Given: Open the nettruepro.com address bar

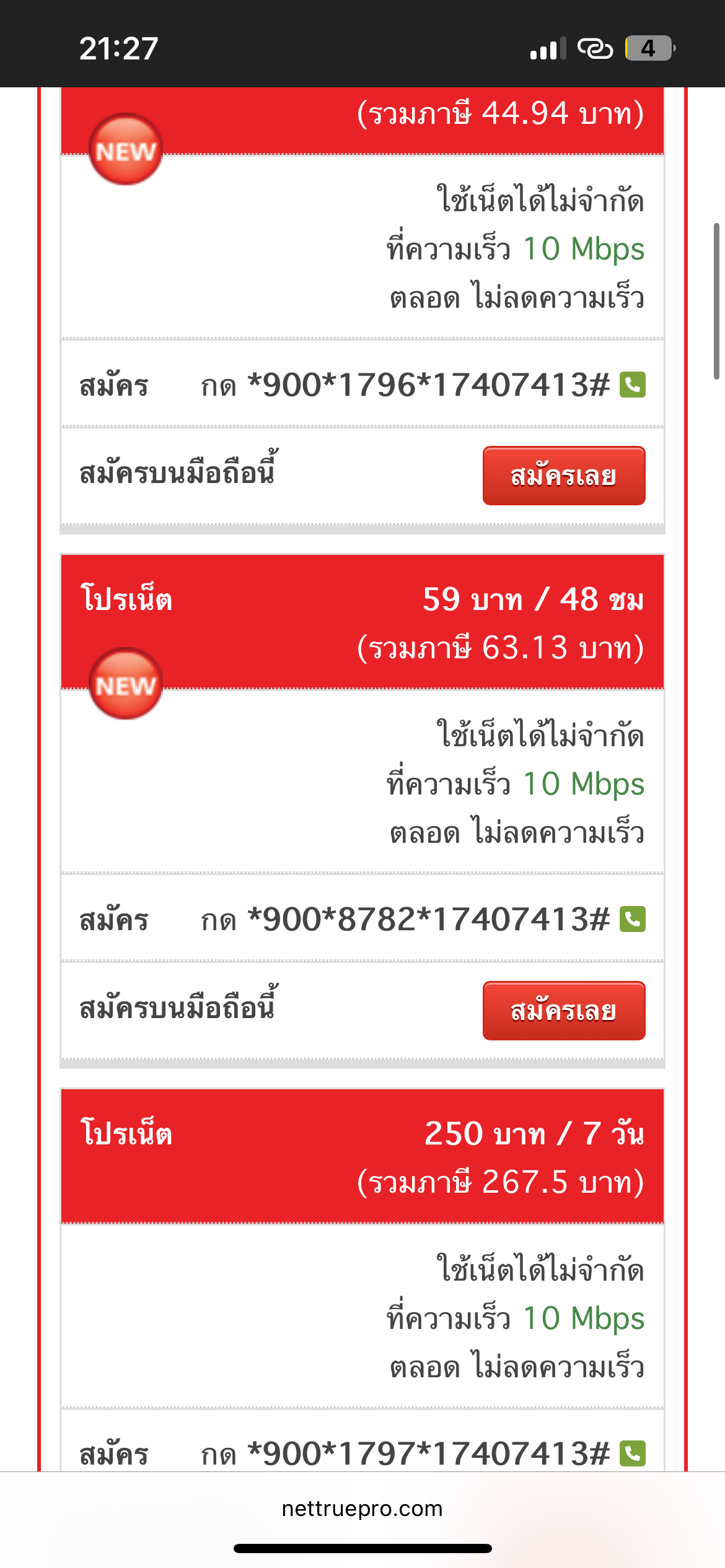Looking at the screenshot, I should click(x=362, y=1509).
